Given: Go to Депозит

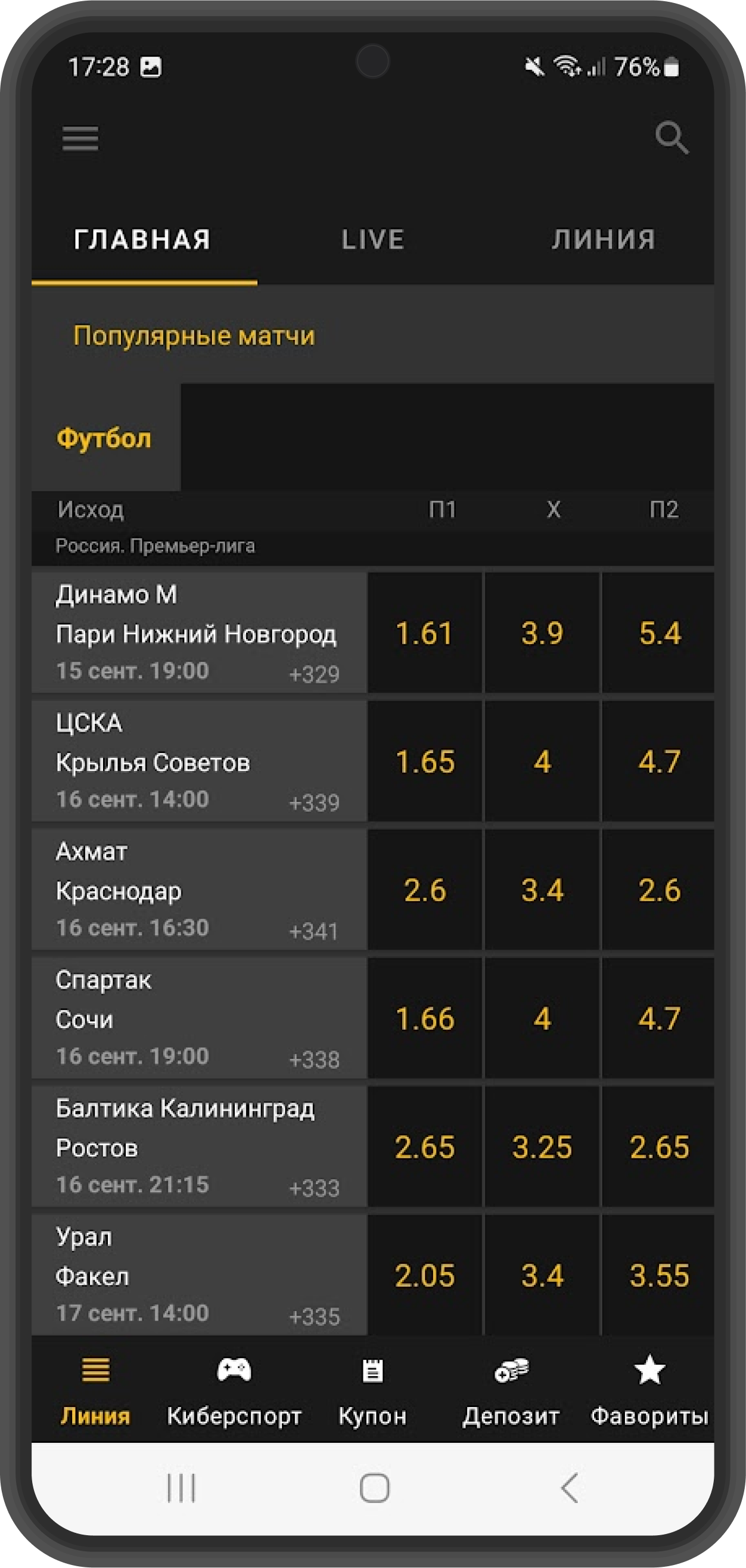Looking at the screenshot, I should tap(511, 1393).
